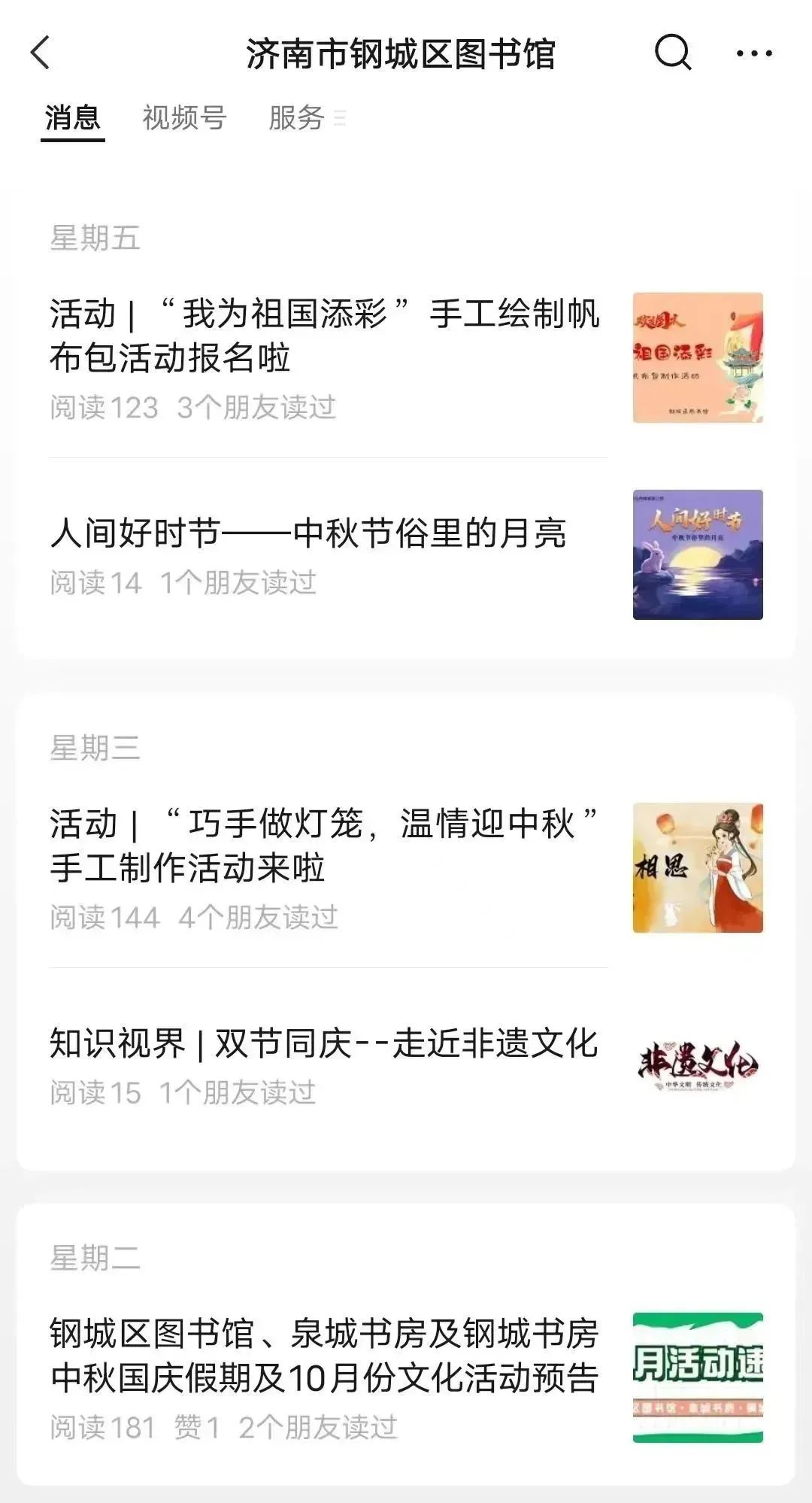Screen dimensions: 812x1503
Task: Read 人间好时节——中秋节俗里的月亮 article
Action: click(x=308, y=533)
